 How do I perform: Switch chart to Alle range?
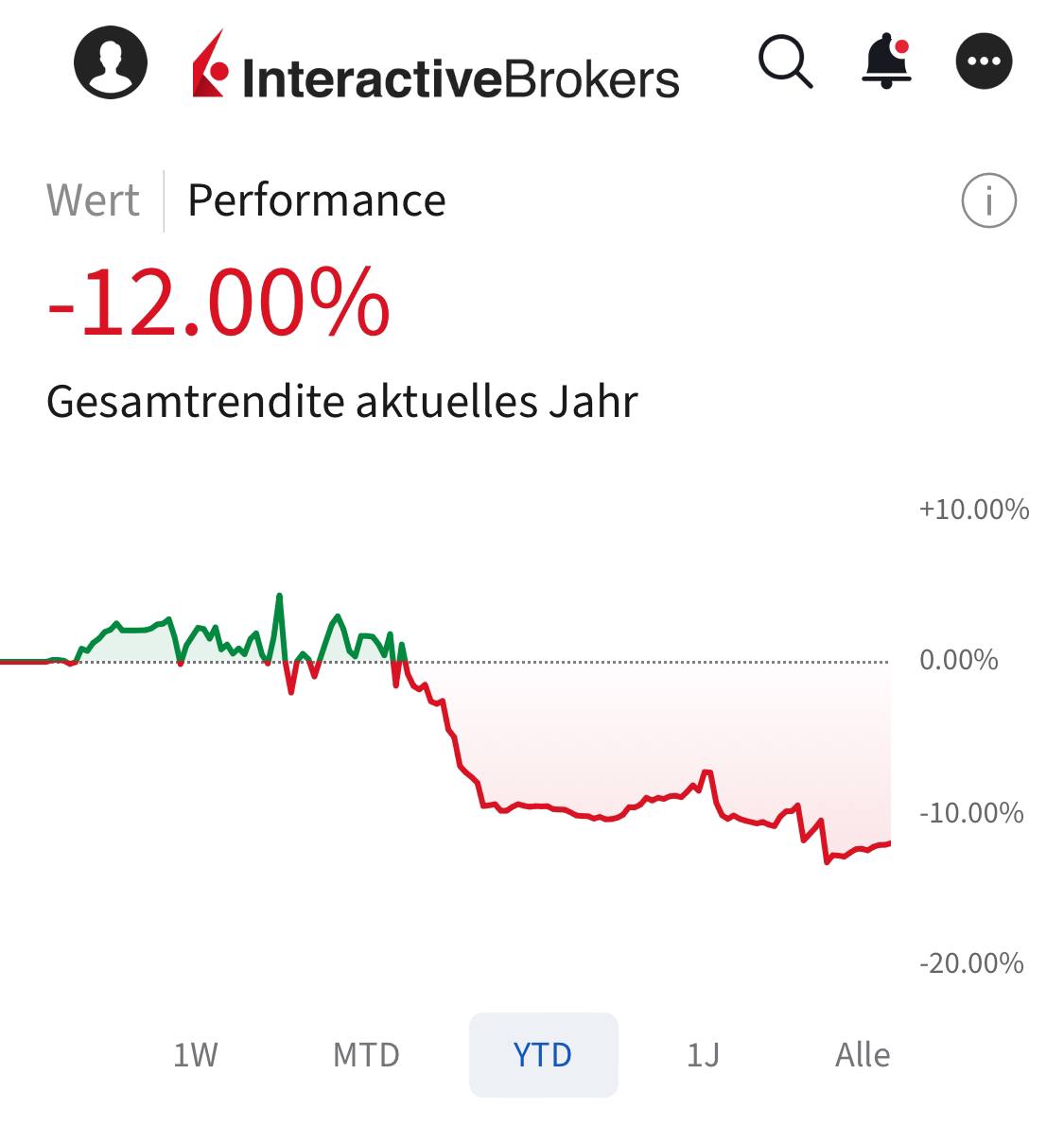click(x=862, y=1054)
